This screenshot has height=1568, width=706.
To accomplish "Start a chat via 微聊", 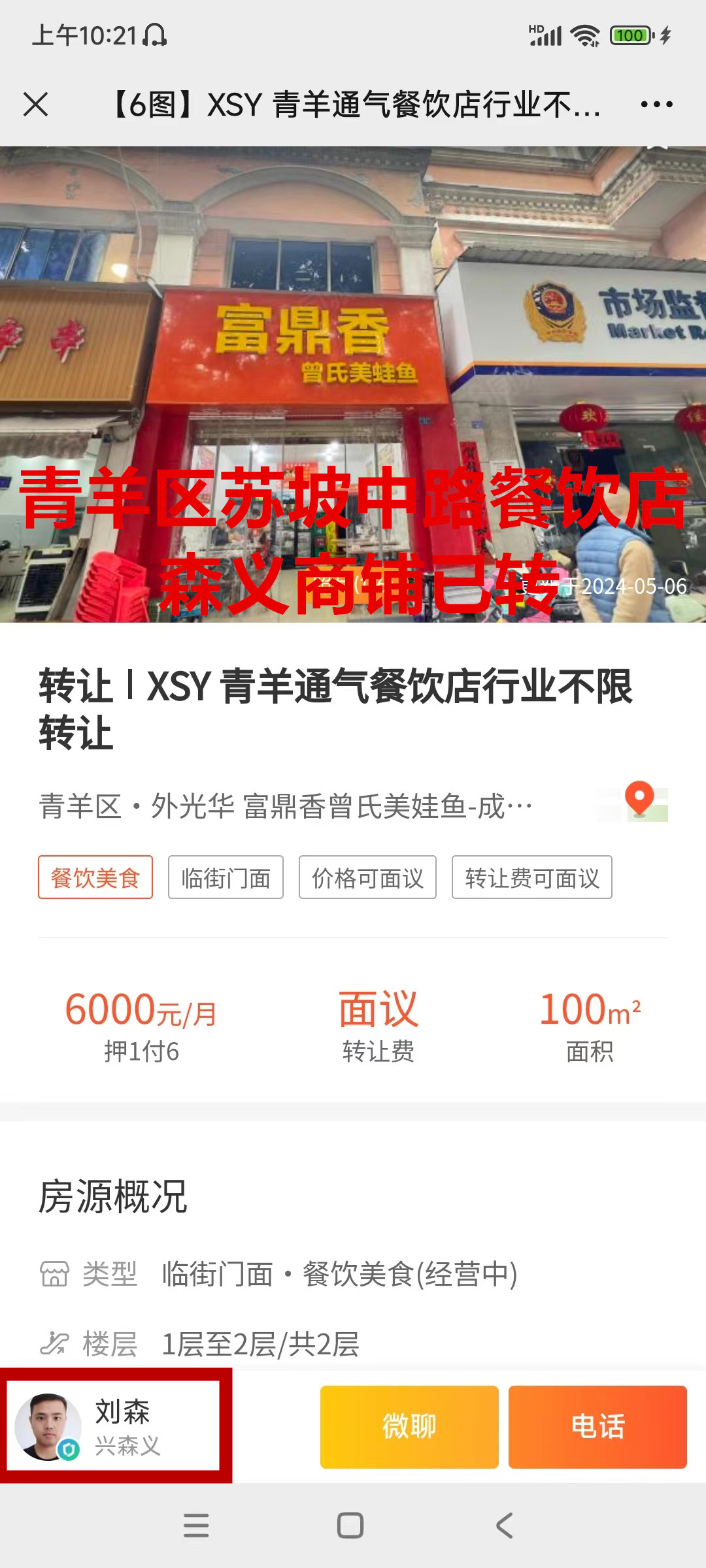I will 409,1426.
